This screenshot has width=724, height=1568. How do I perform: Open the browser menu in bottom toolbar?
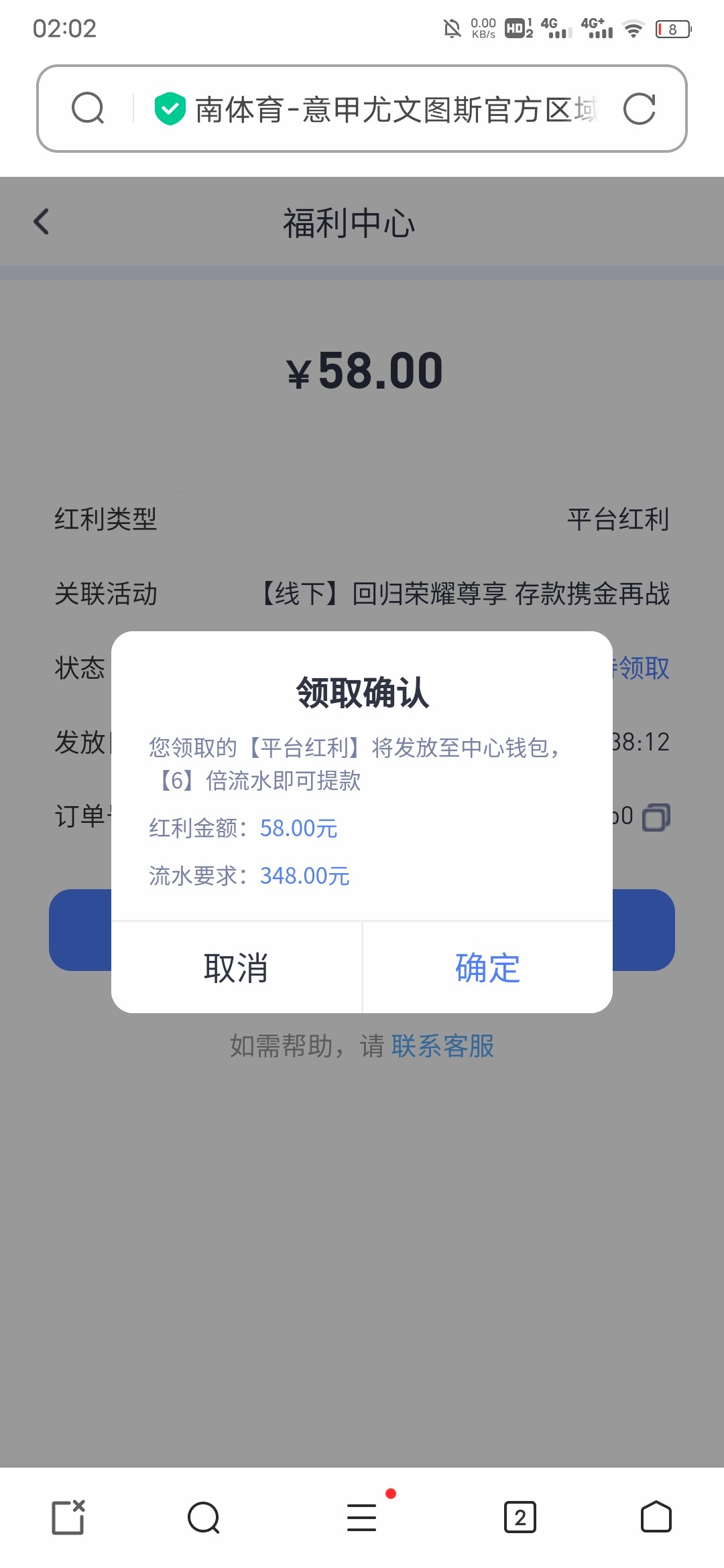362,1518
